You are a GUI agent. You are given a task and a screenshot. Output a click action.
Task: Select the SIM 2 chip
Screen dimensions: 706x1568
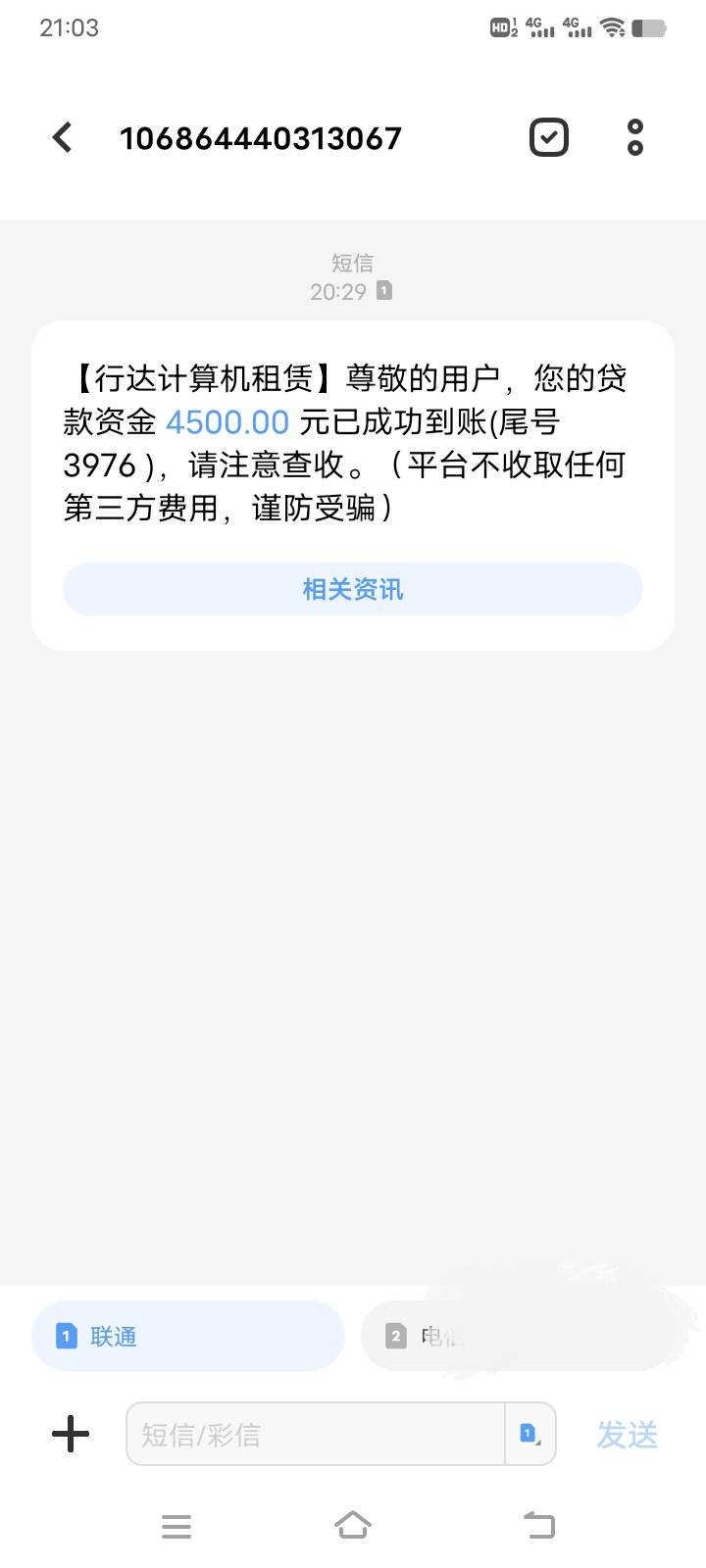tap(518, 1336)
